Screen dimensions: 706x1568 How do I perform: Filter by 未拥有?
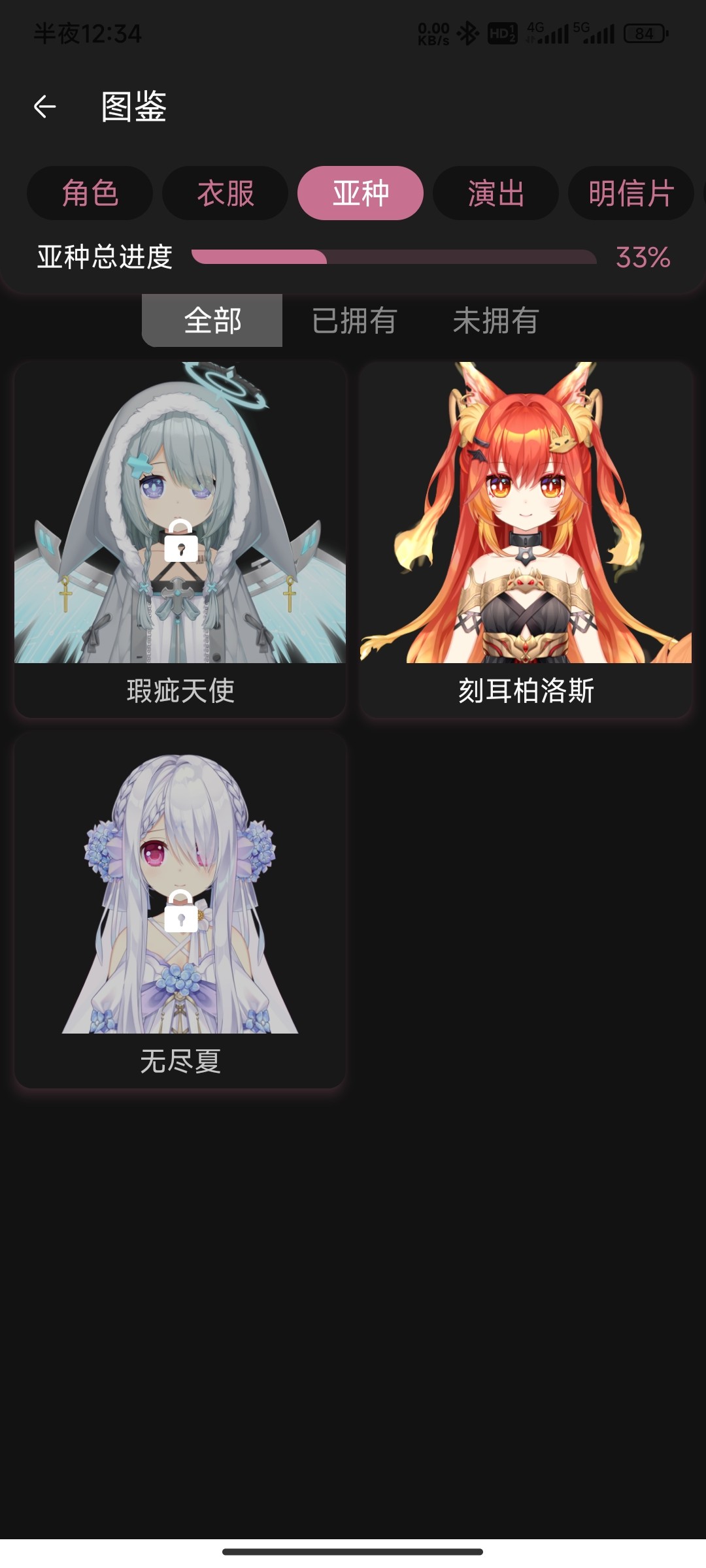click(496, 321)
